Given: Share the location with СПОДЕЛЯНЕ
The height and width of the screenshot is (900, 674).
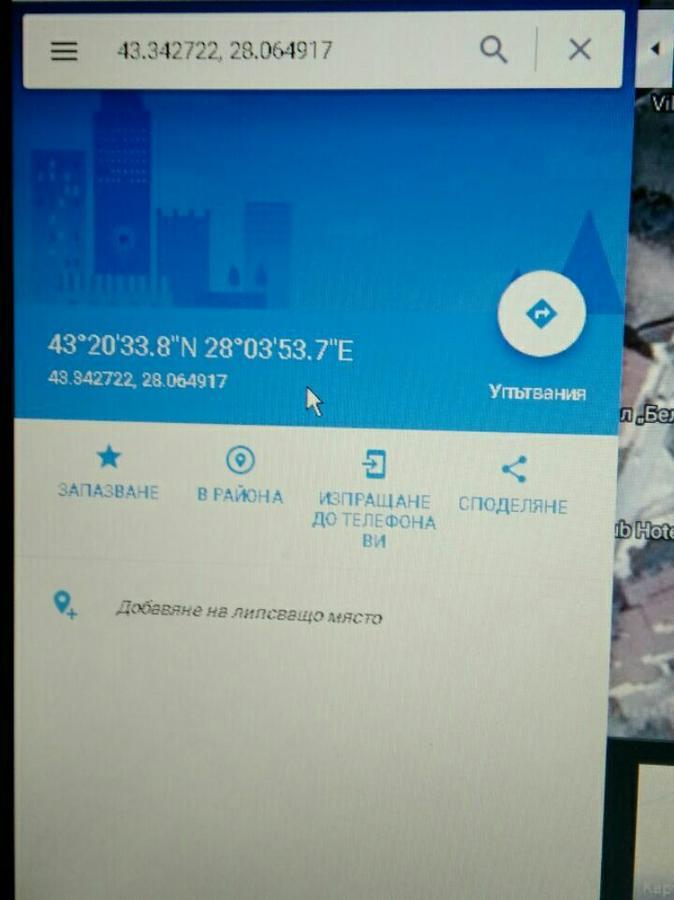Looking at the screenshot, I should click(x=513, y=483).
